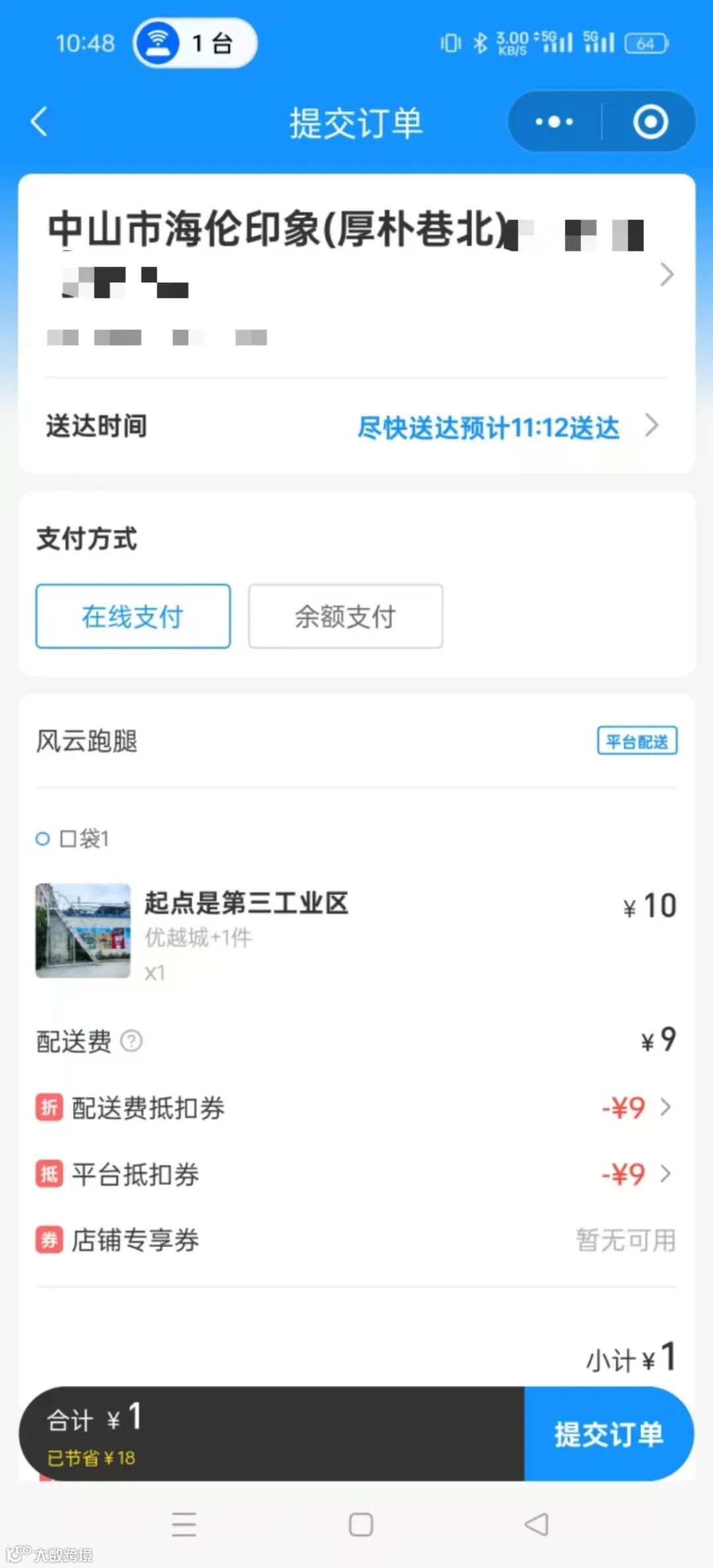Go back from the 提交订单 page
Image resolution: width=713 pixels, height=1568 pixels.
click(40, 122)
